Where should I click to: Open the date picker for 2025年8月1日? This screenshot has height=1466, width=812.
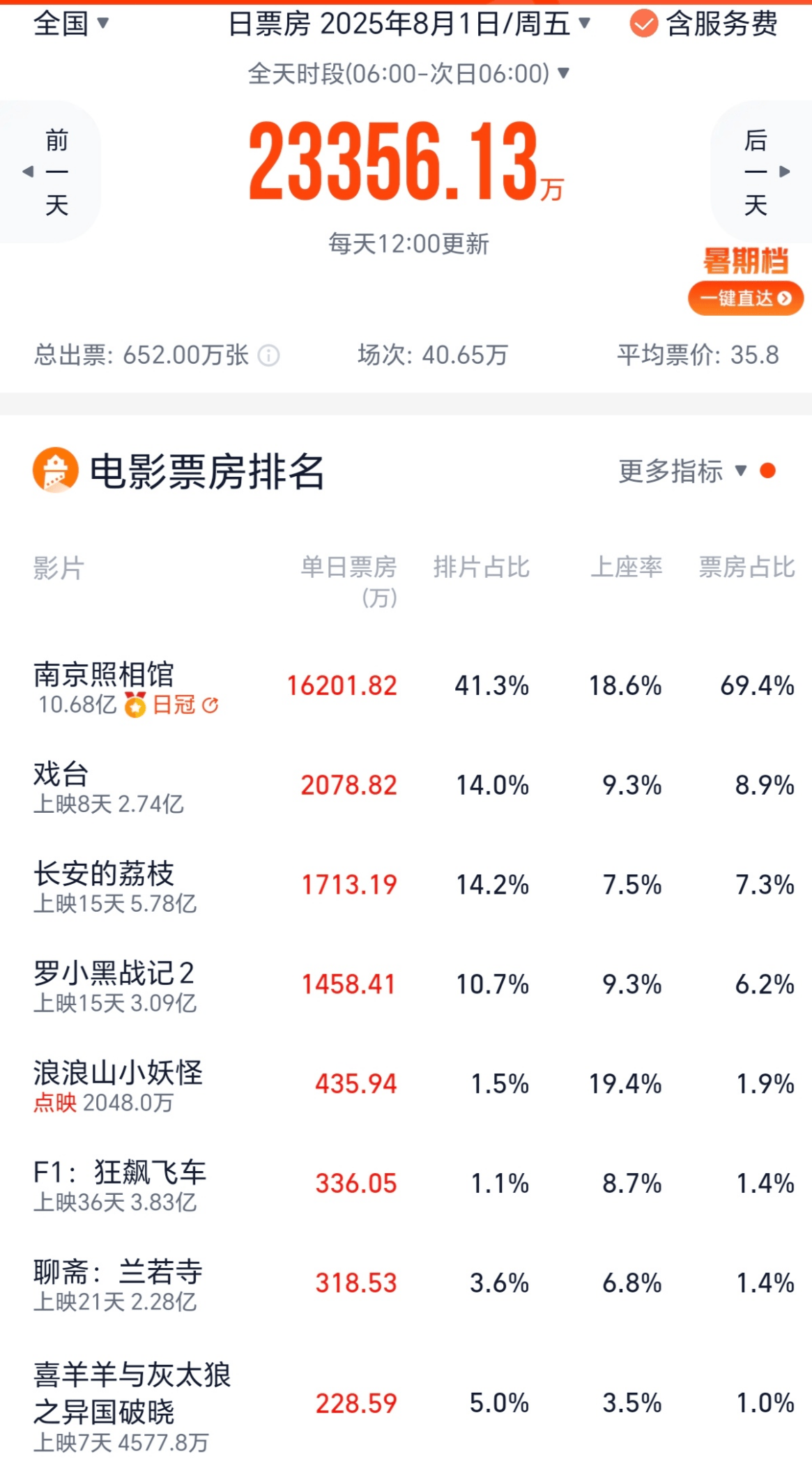click(410, 24)
